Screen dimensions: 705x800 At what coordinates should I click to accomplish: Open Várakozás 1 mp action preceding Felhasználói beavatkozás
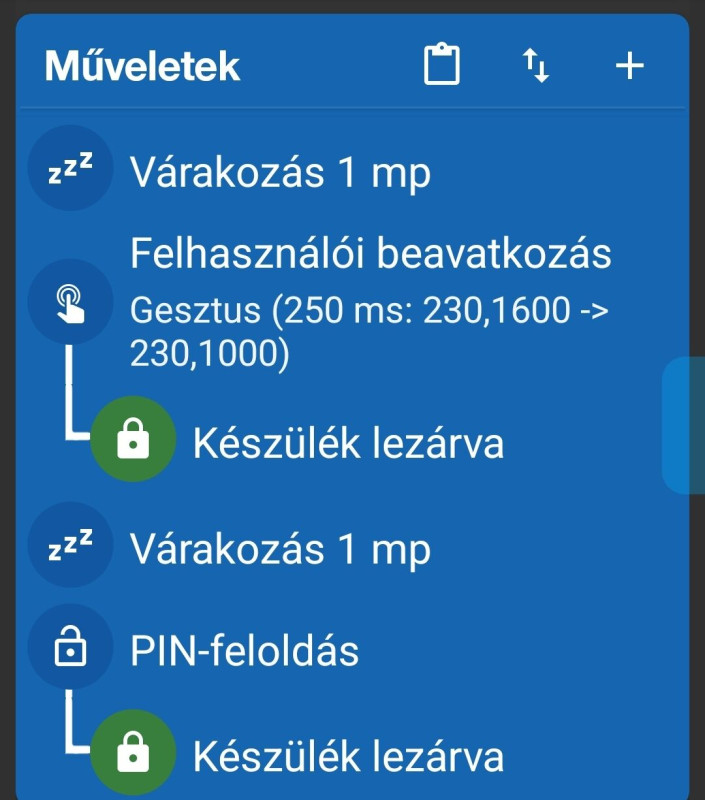click(x=280, y=174)
